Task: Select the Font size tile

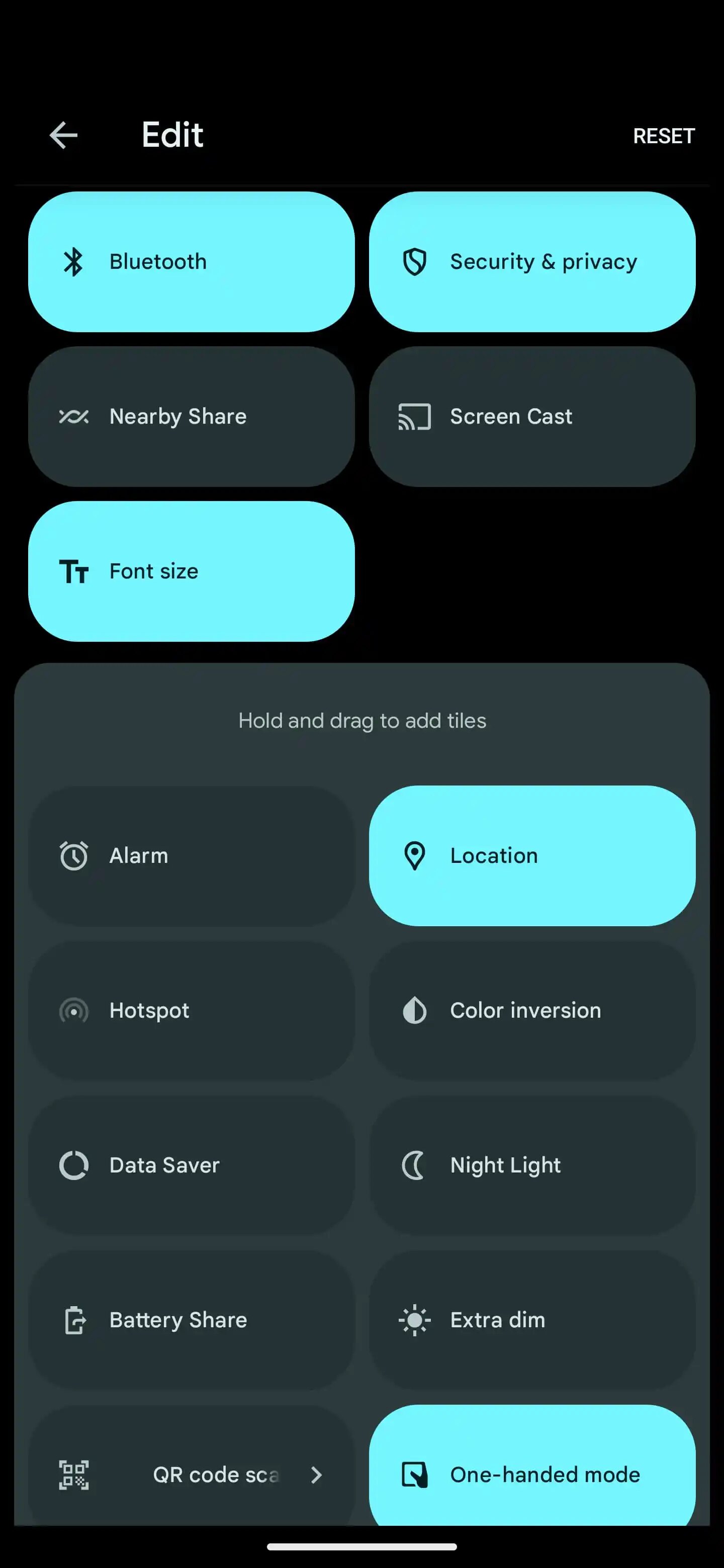Action: click(191, 571)
